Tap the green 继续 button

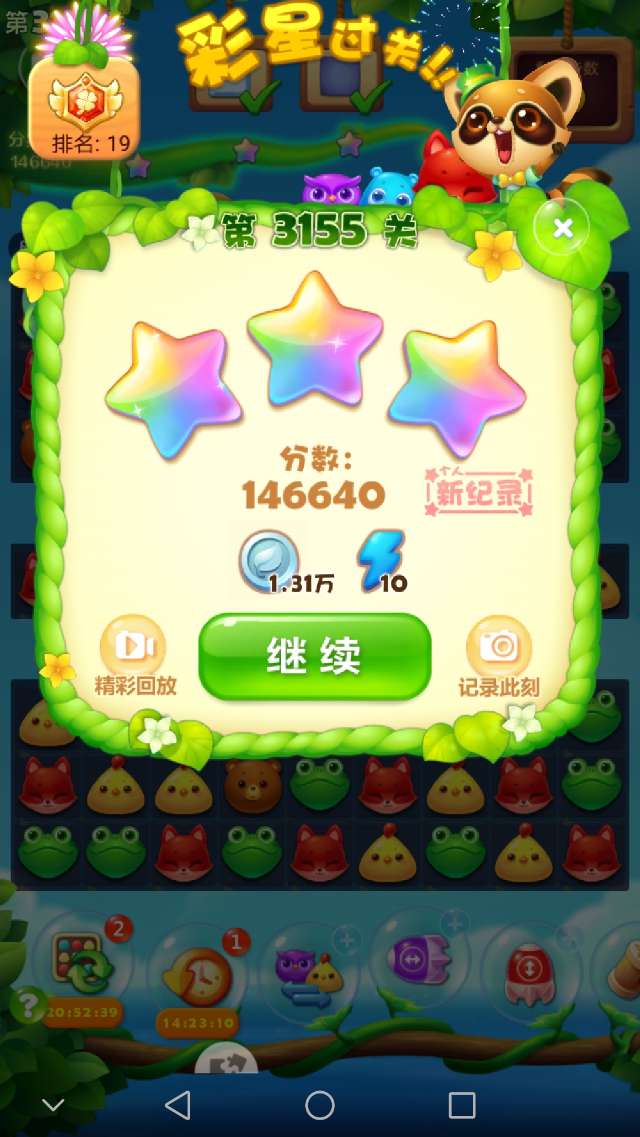click(314, 656)
